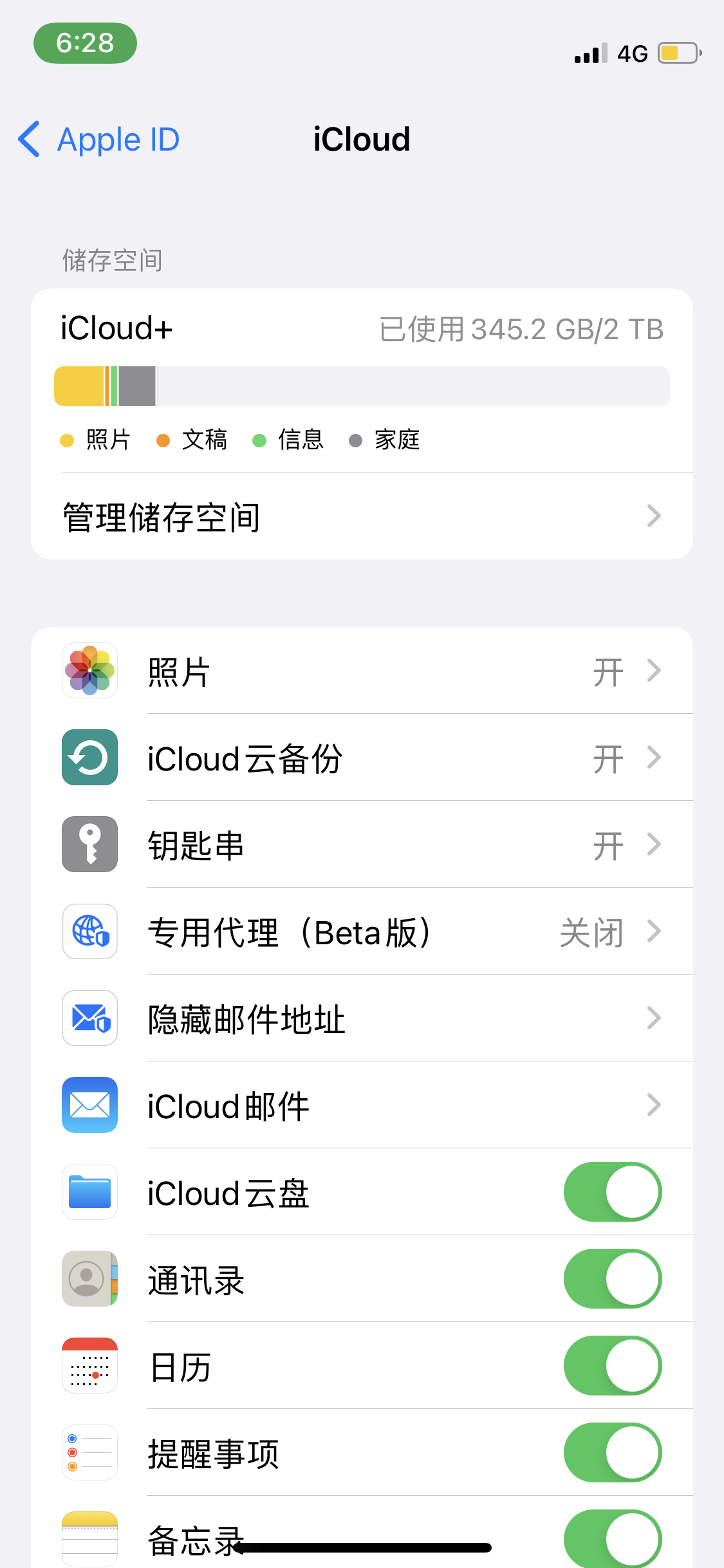Disable 通讯录 syncing
This screenshot has height=1568, width=724.
click(612, 1279)
